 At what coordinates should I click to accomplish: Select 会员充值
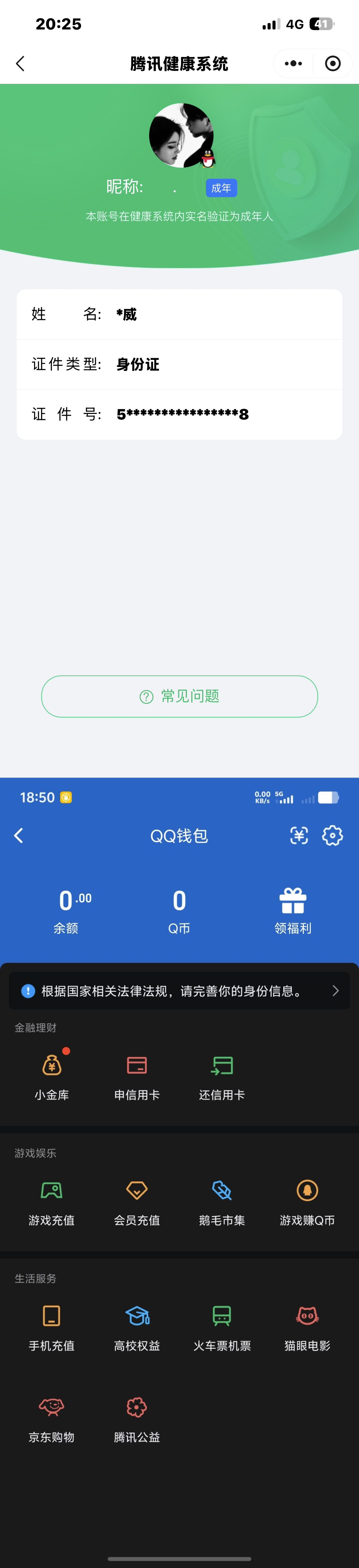(x=137, y=1202)
